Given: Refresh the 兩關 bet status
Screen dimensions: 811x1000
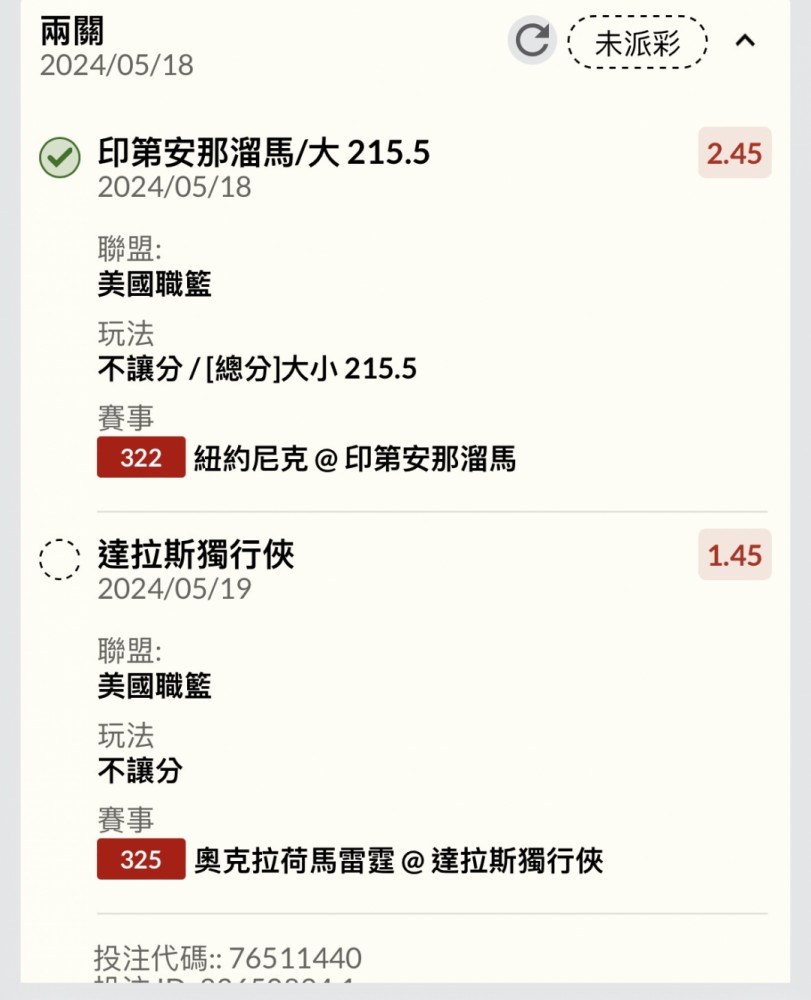Looking at the screenshot, I should click(x=531, y=41).
